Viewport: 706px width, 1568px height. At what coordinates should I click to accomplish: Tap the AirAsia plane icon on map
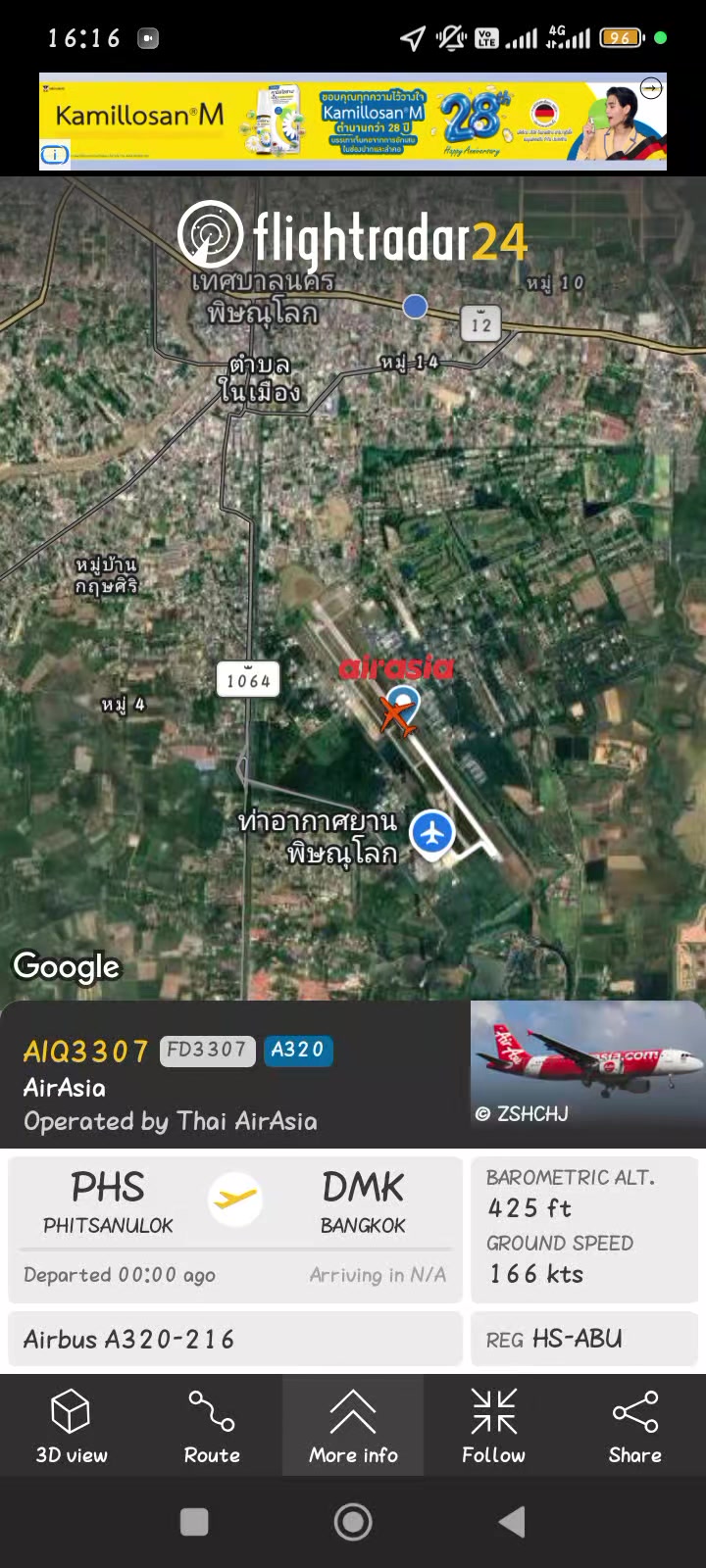[397, 713]
